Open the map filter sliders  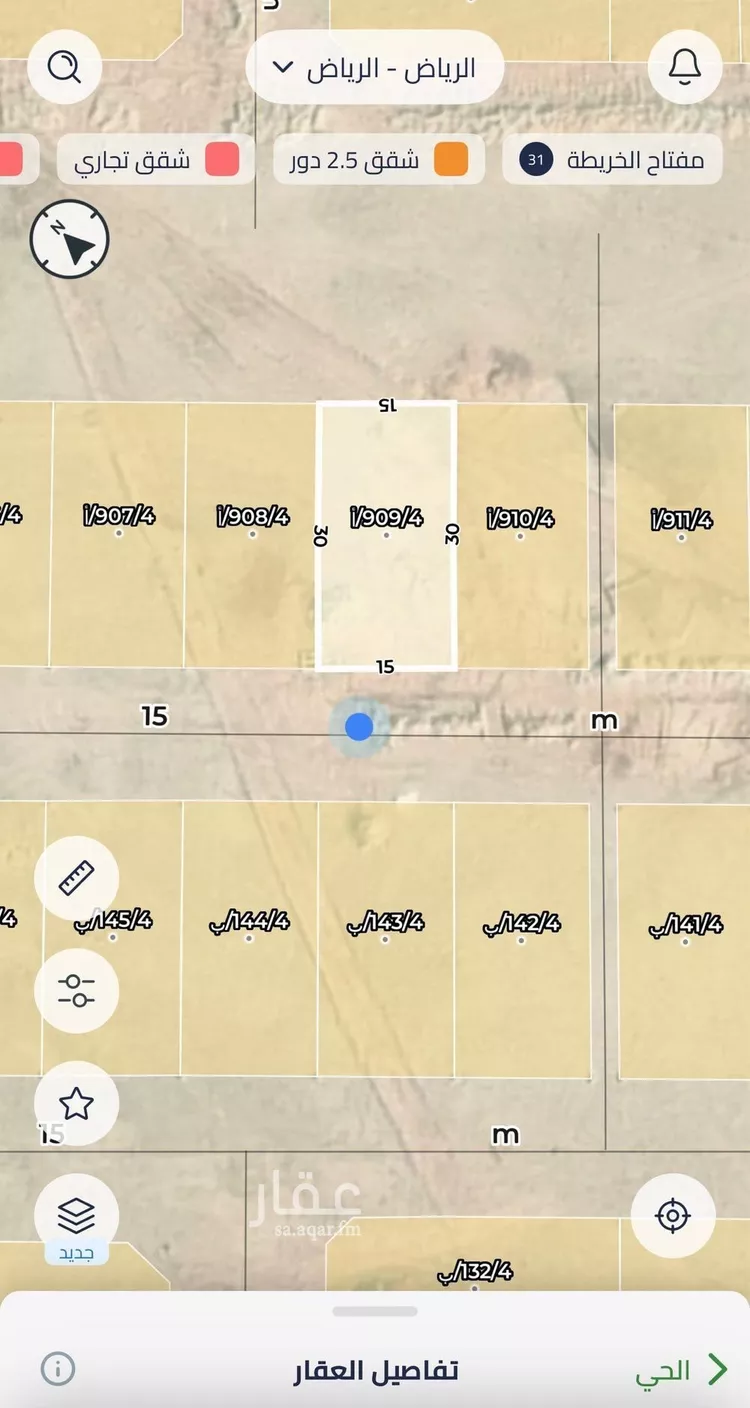pos(76,991)
